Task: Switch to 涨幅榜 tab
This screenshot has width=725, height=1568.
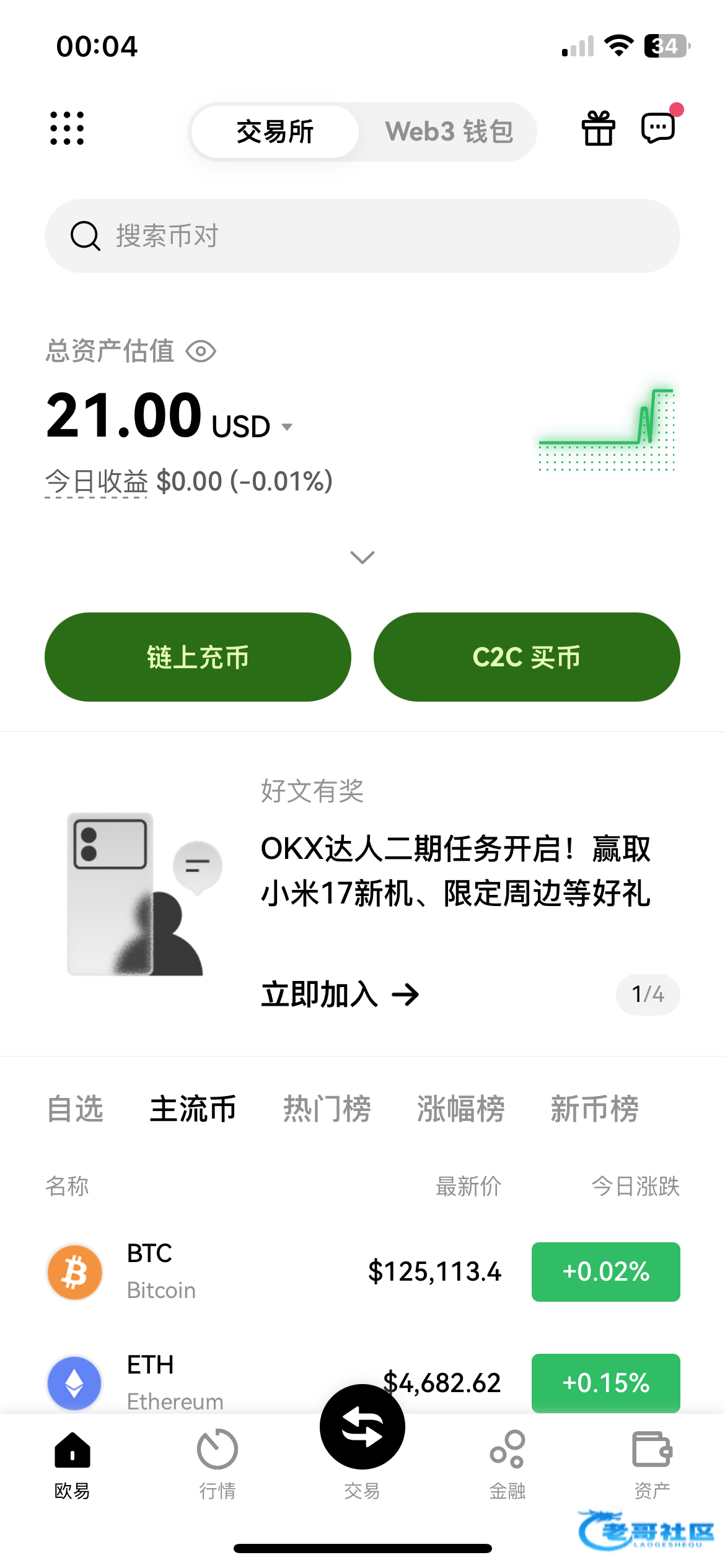Action: tap(460, 1108)
